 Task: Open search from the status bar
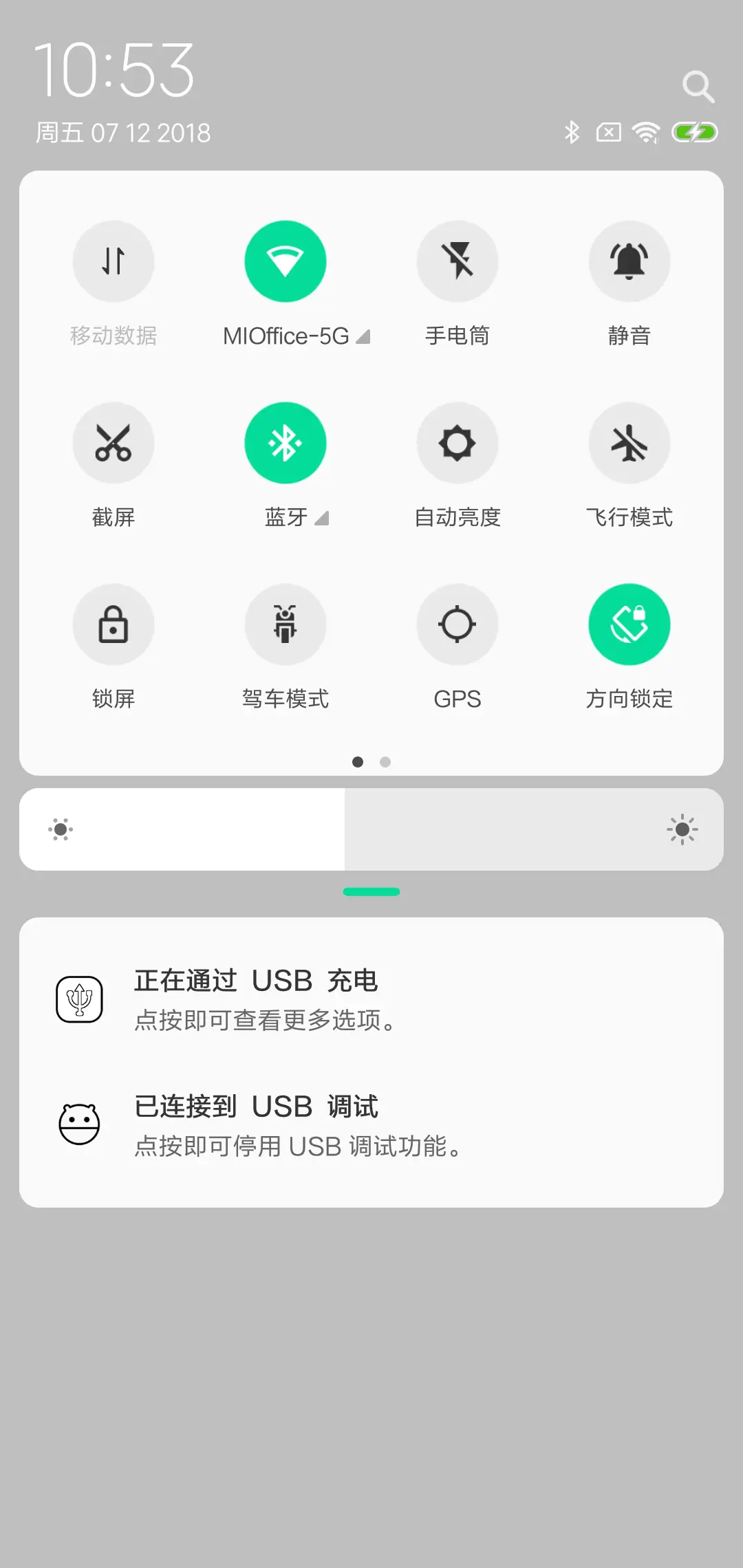(698, 86)
